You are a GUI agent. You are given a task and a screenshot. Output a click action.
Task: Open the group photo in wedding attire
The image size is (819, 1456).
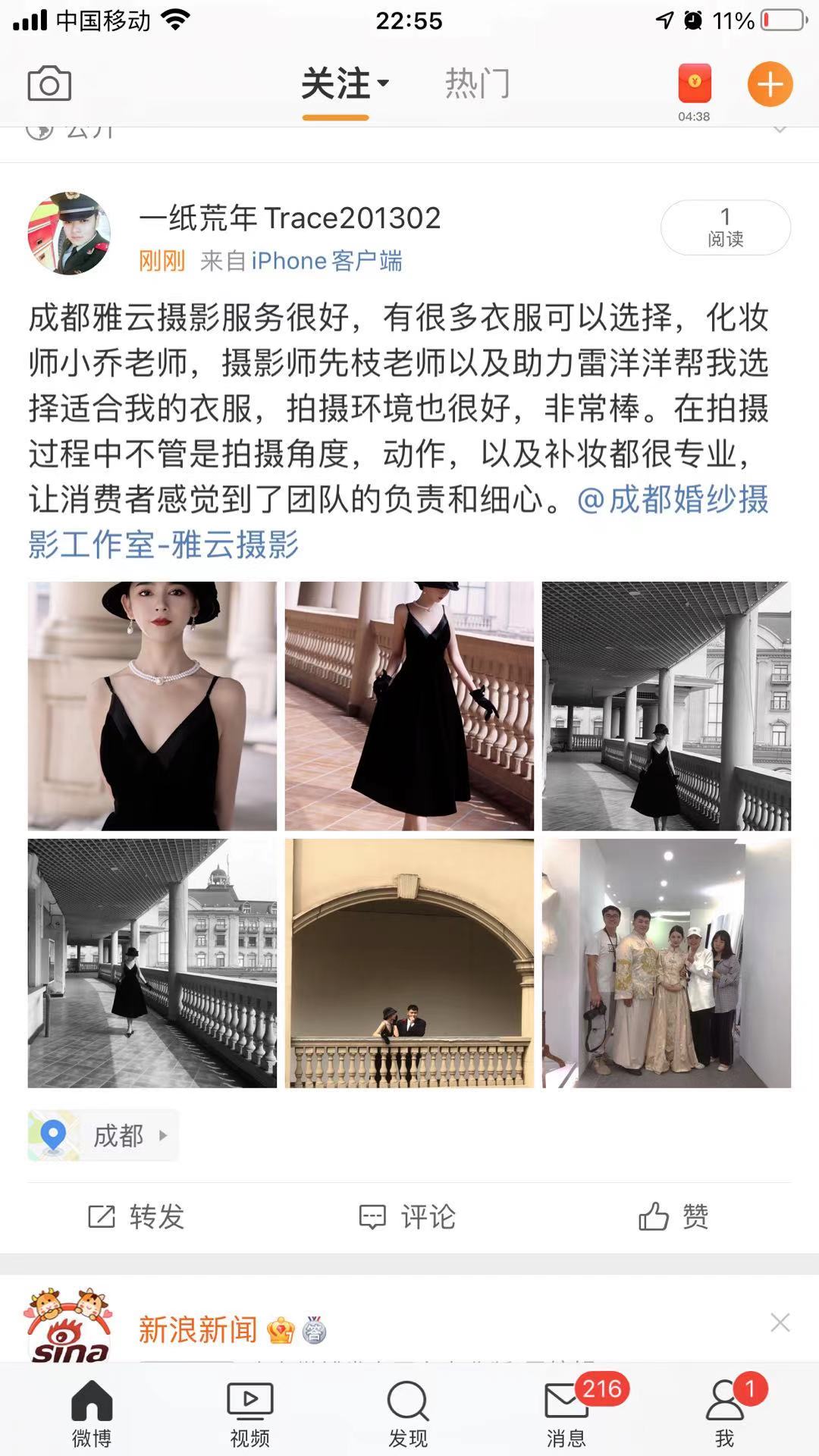click(666, 963)
